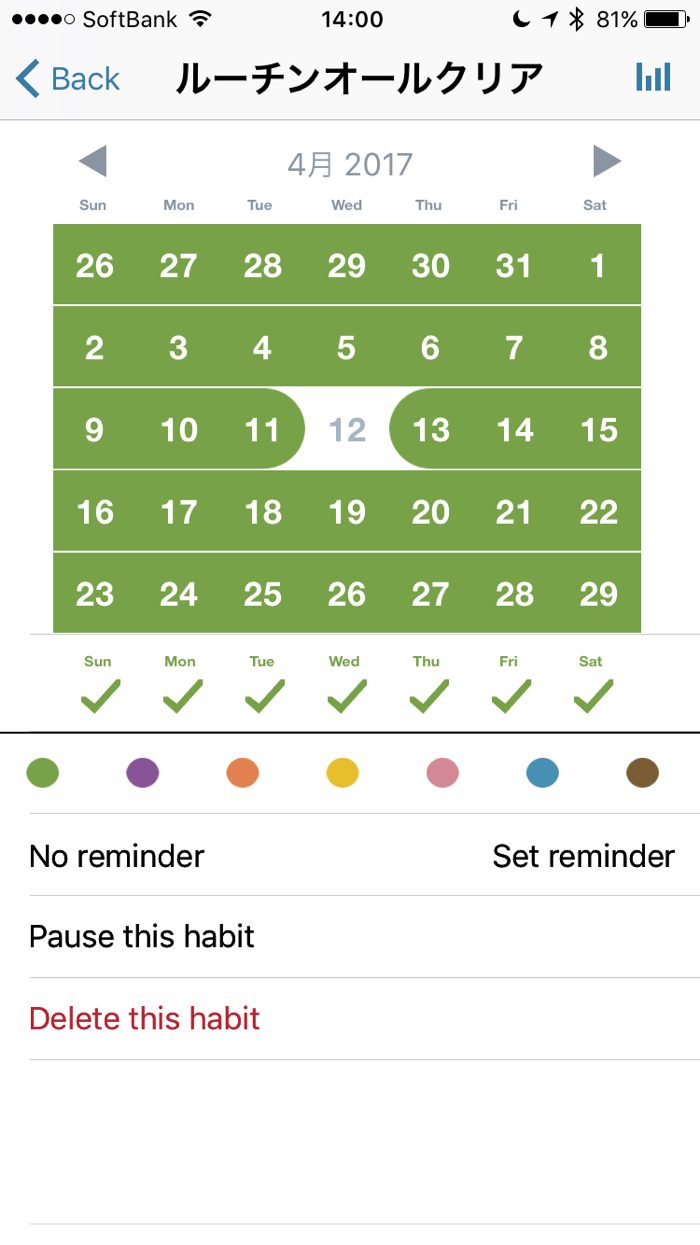Go to the previous month
The height and width of the screenshot is (1245, 700).
(93, 162)
